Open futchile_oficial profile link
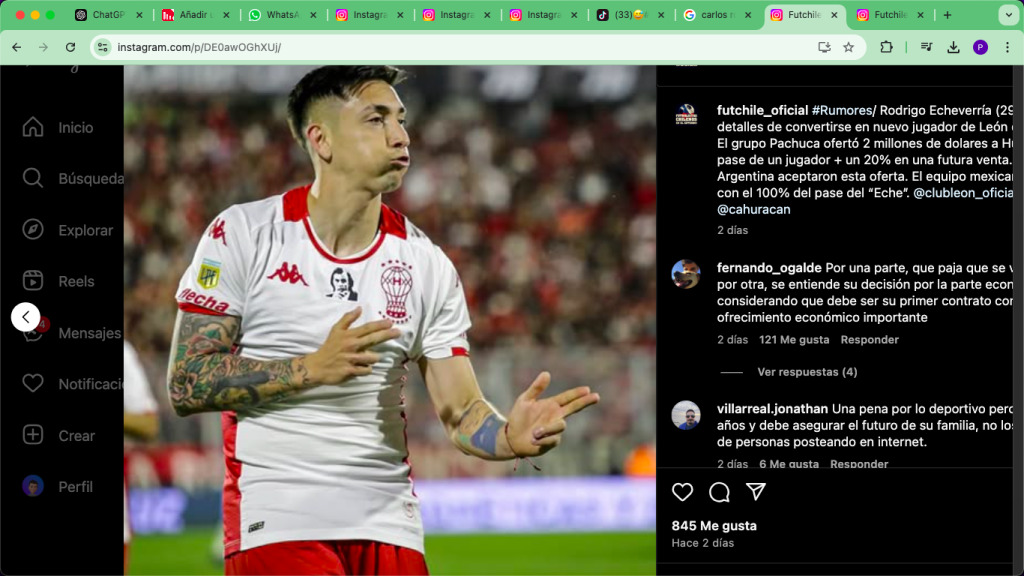1024x576 pixels. tap(761, 110)
